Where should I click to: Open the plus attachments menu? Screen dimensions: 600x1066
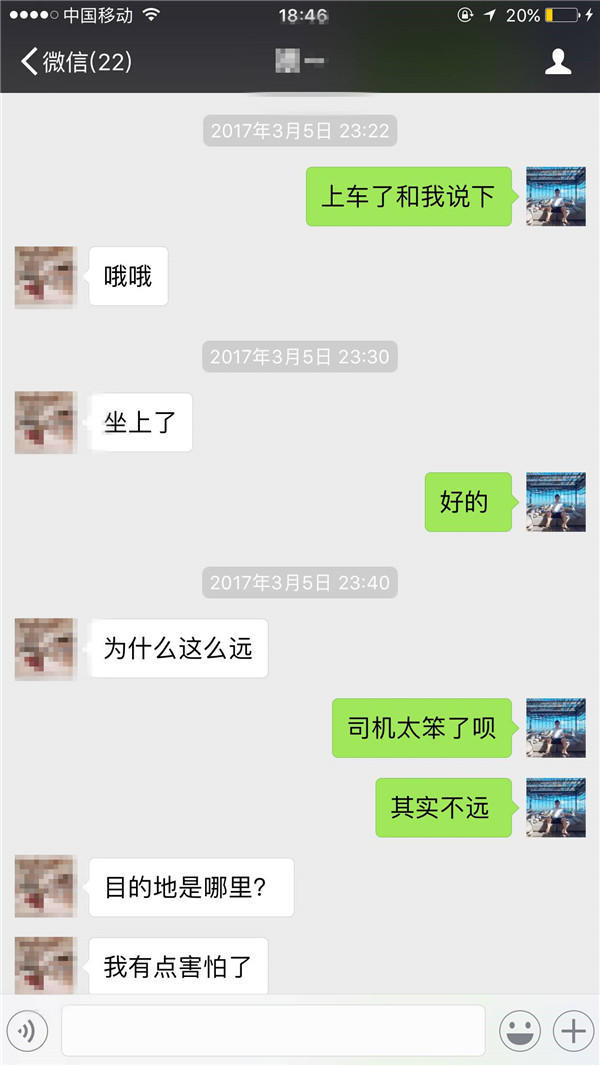(x=573, y=1030)
